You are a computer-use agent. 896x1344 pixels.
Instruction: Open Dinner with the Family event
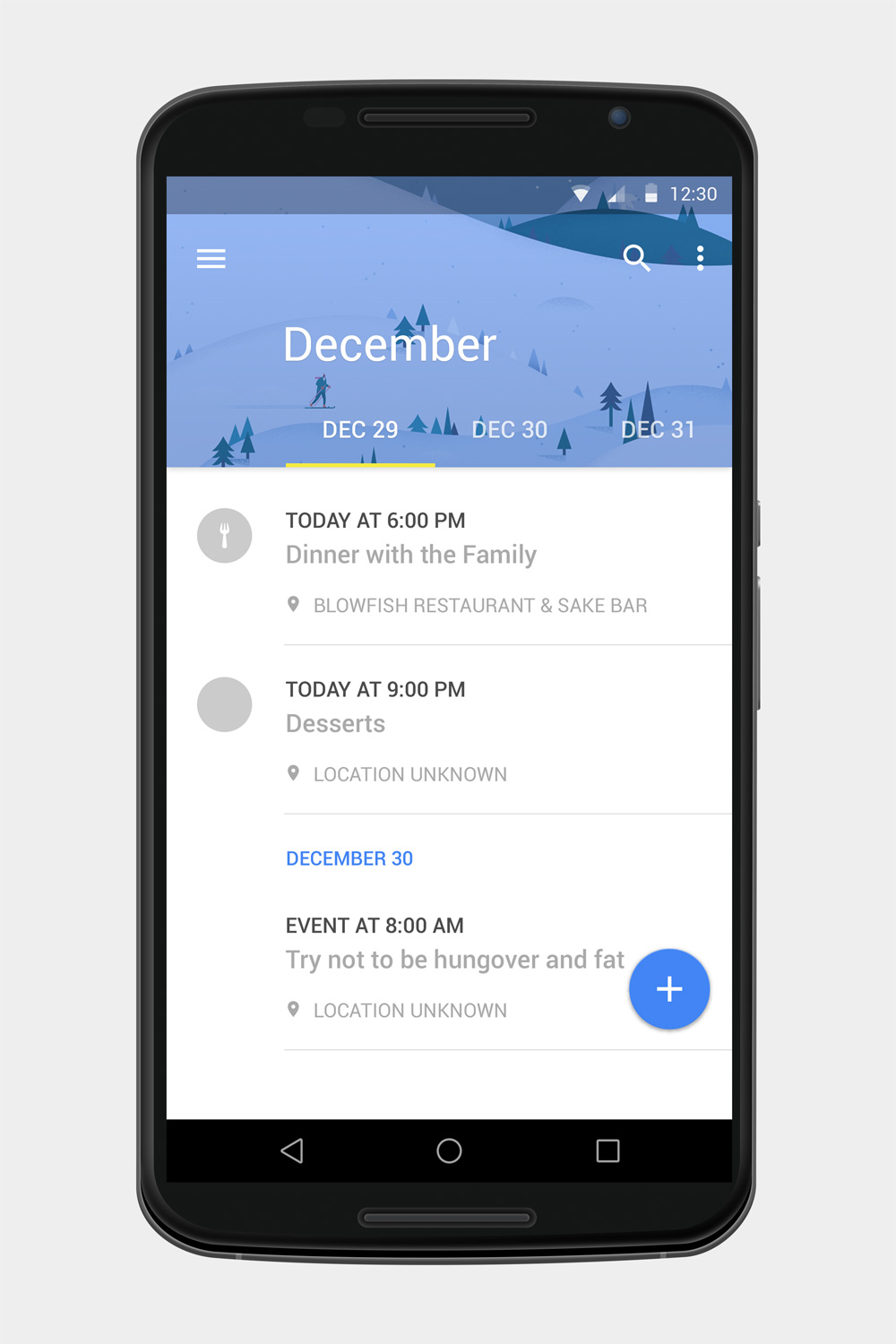coord(411,555)
